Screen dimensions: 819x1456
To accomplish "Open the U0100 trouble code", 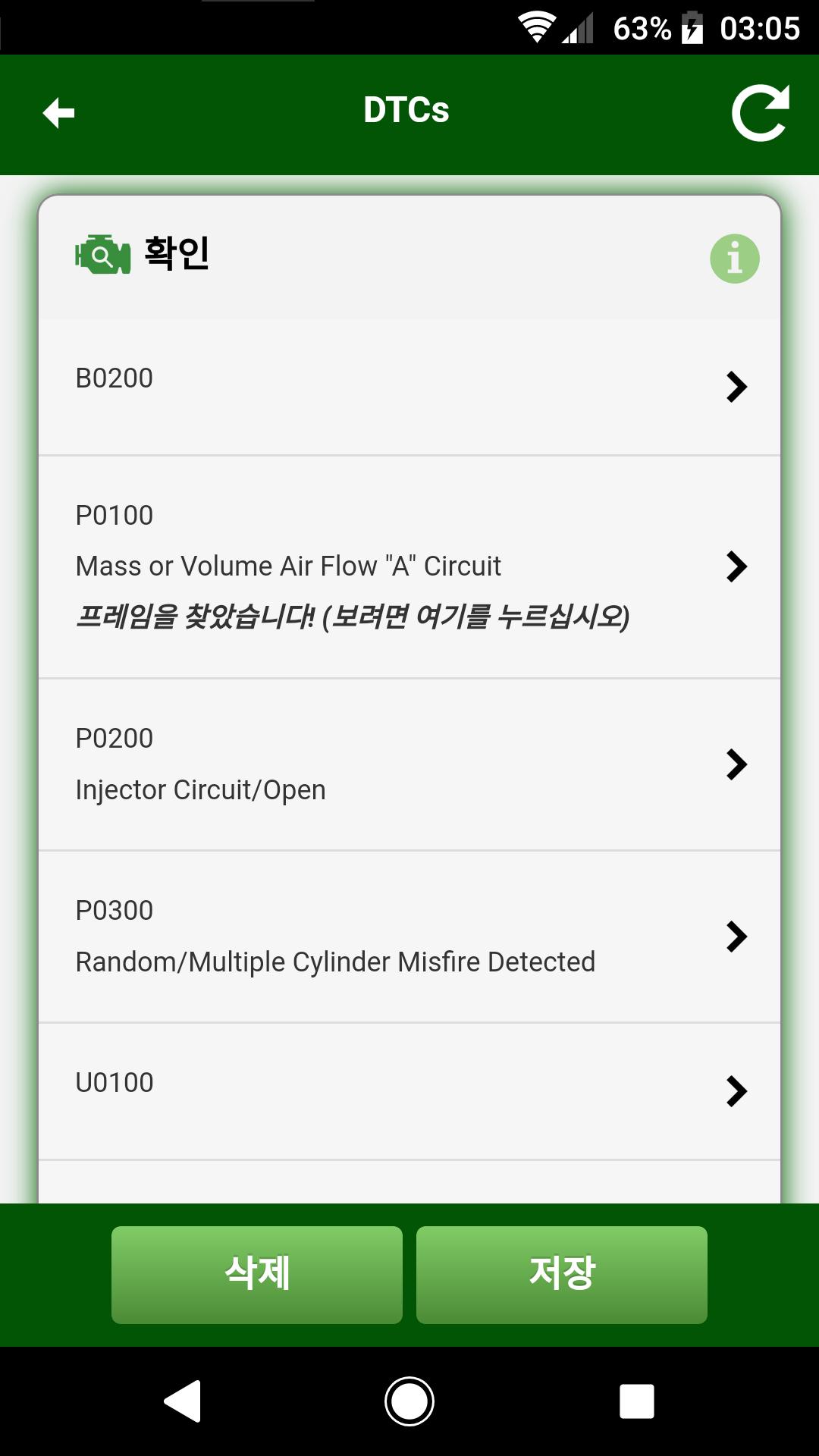I will (409, 1091).
